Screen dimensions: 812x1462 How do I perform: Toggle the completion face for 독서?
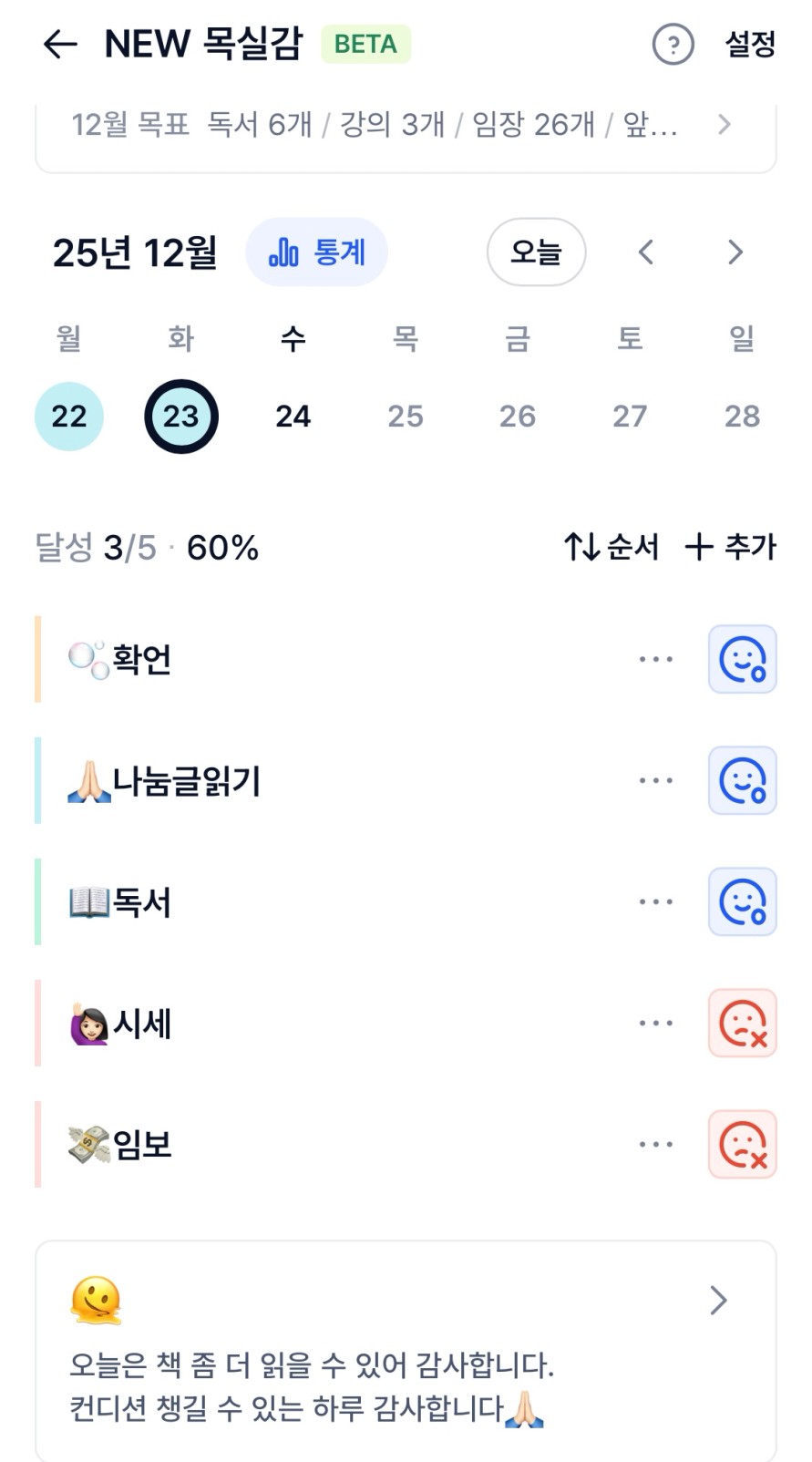point(743,901)
